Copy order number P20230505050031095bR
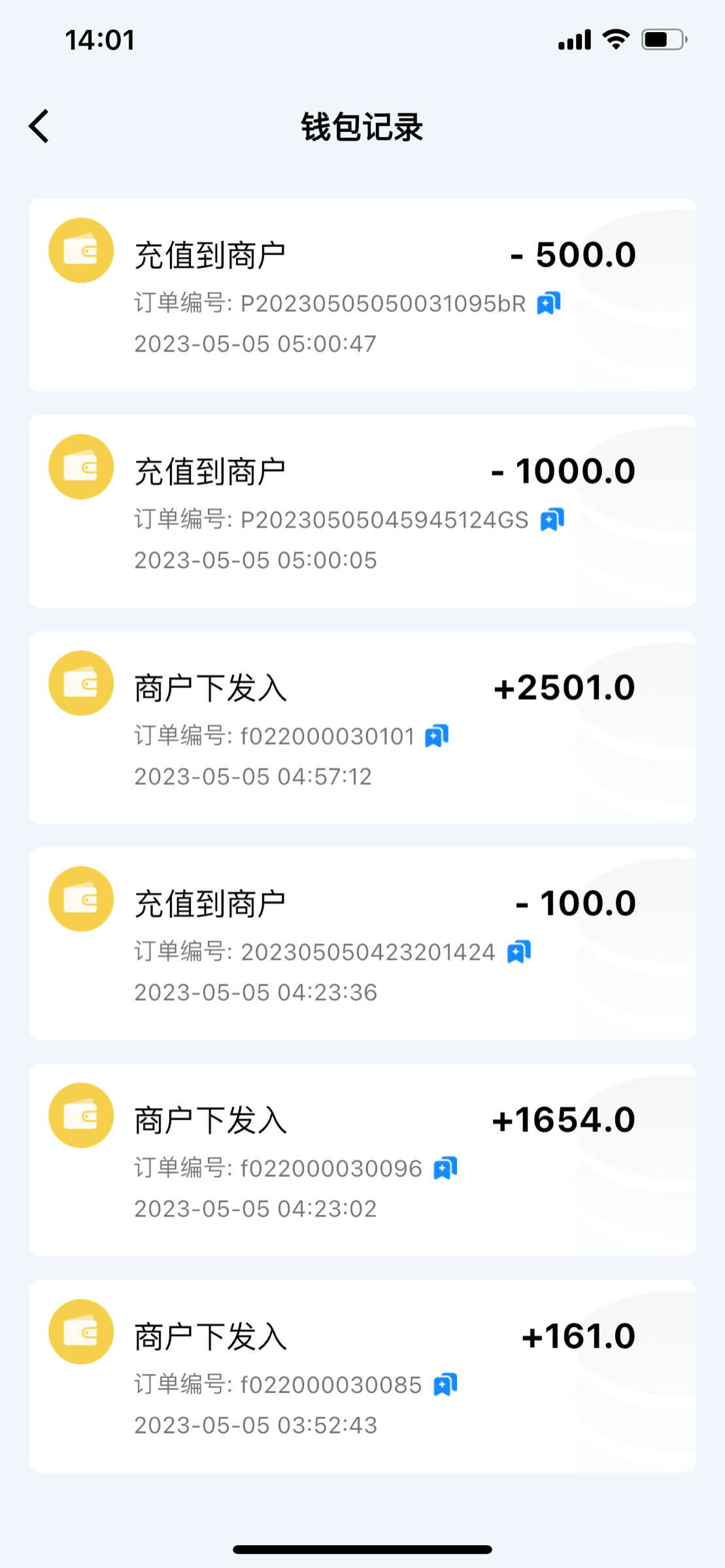This screenshot has width=725, height=1568. pos(549,303)
